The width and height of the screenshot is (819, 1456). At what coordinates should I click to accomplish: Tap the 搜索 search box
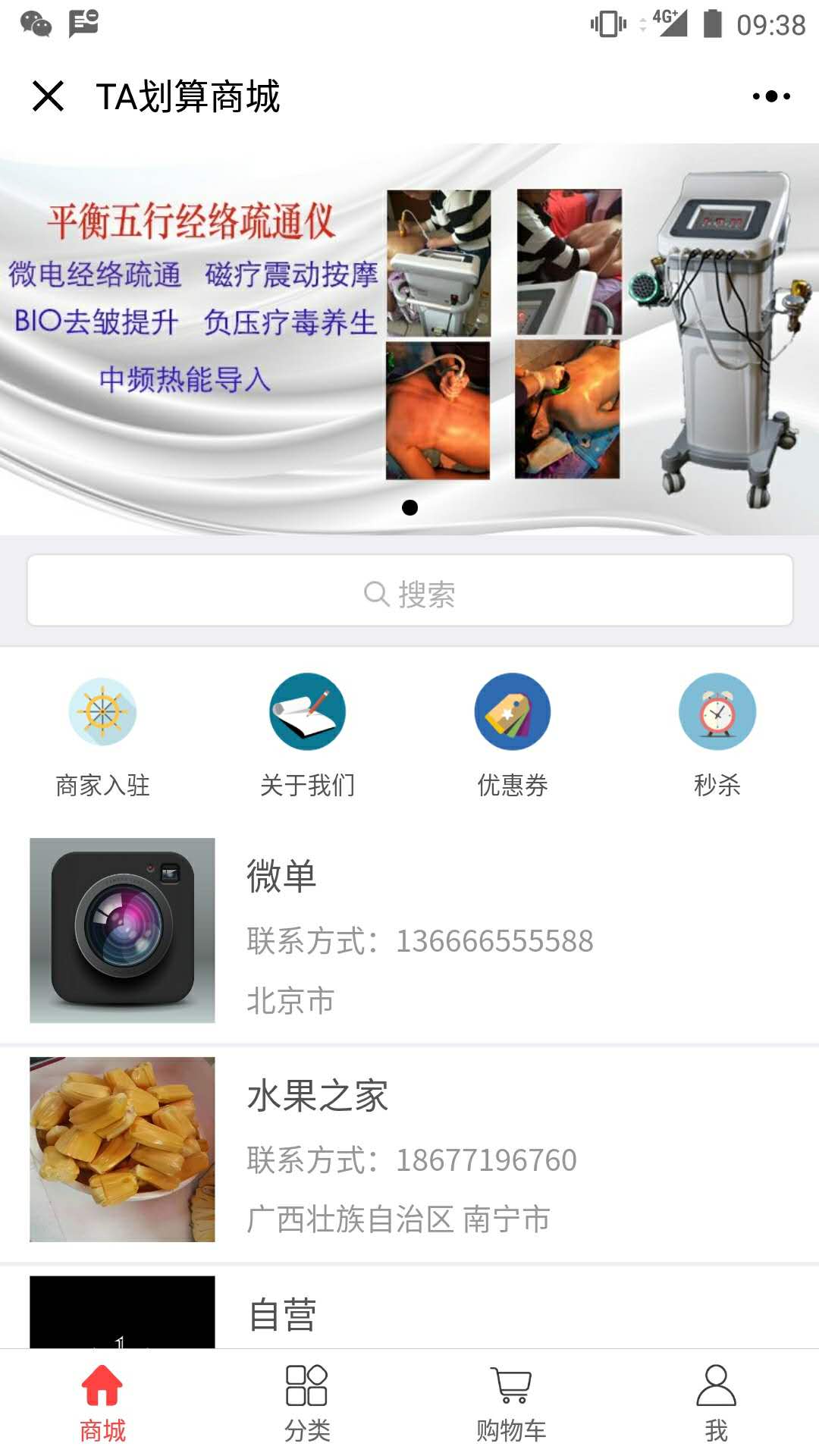coord(409,591)
